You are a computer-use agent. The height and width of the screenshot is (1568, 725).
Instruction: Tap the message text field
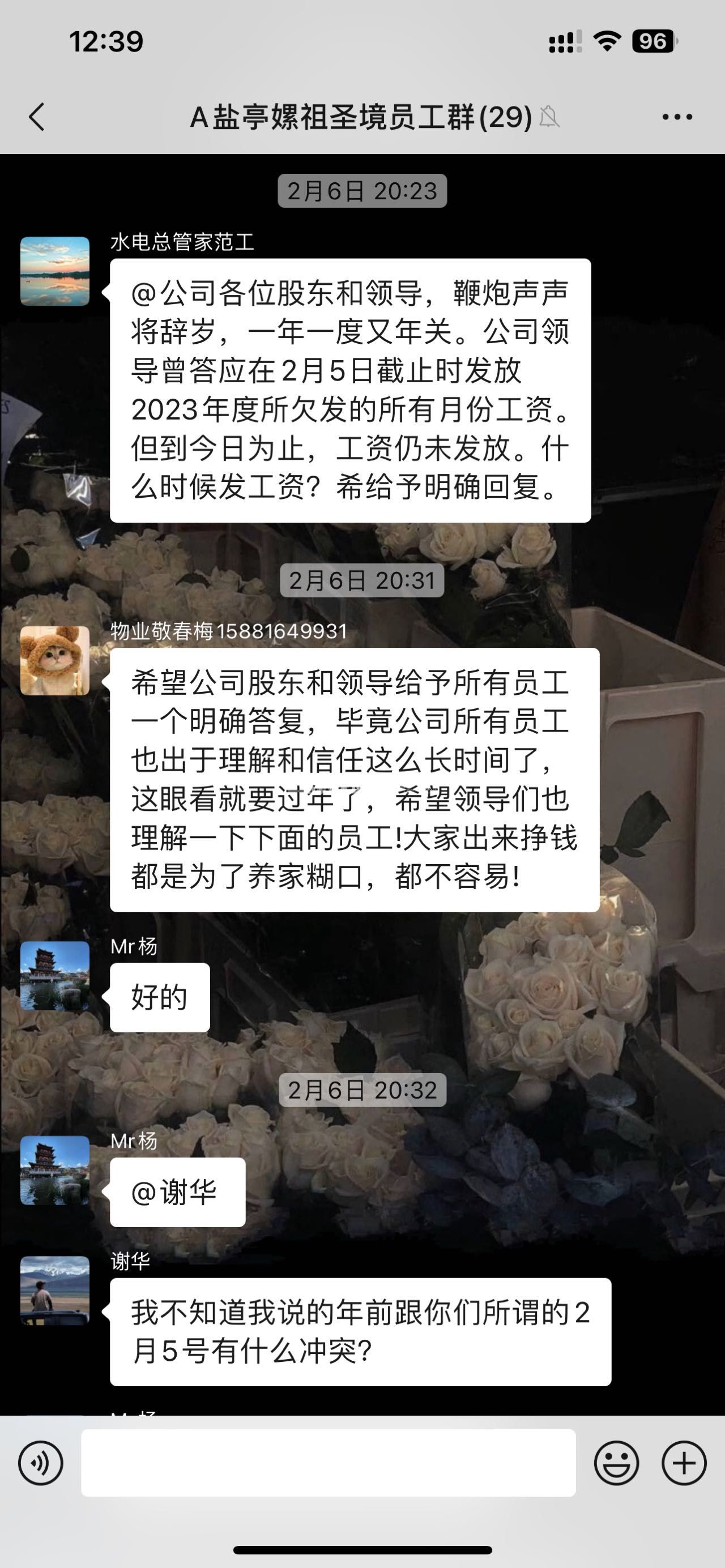click(x=328, y=1463)
